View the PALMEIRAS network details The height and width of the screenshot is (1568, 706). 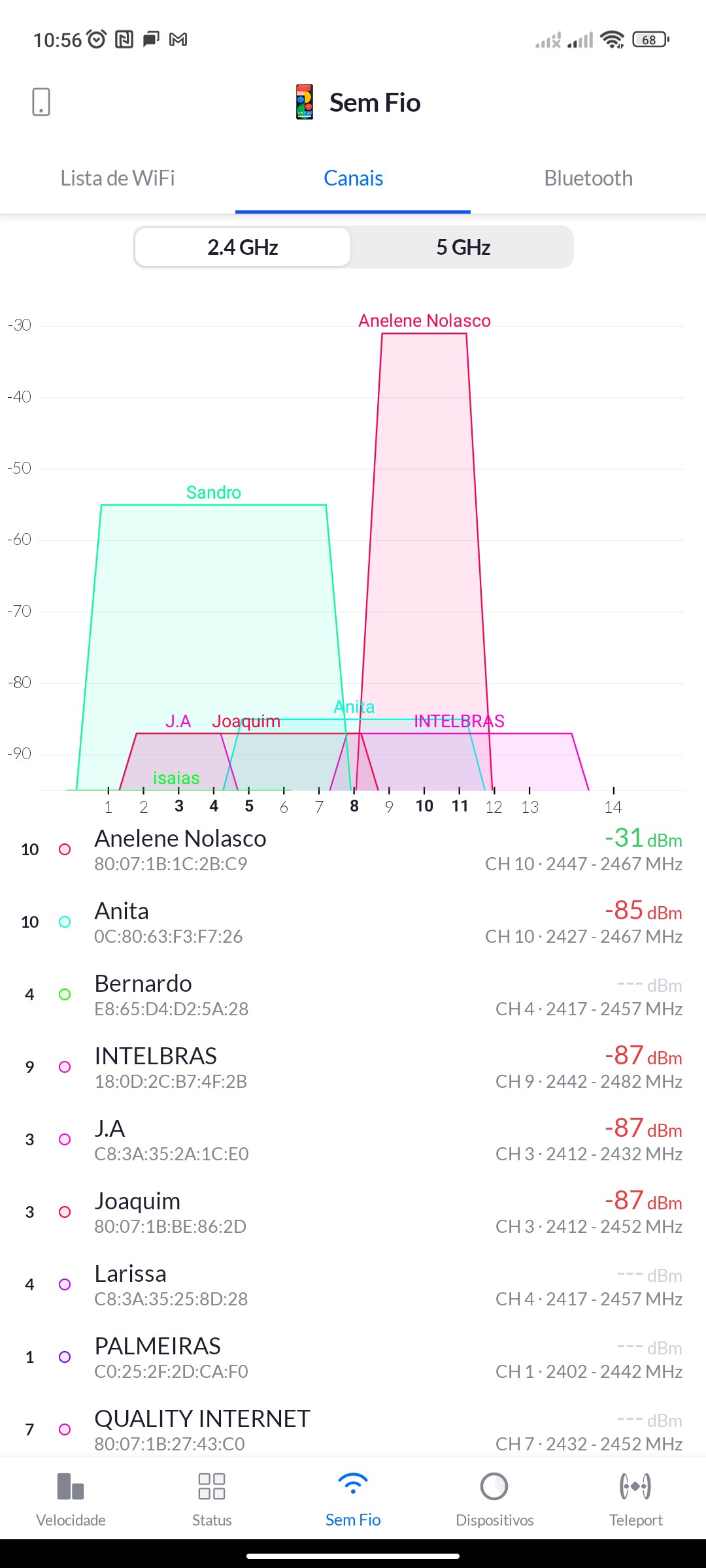click(353, 1357)
